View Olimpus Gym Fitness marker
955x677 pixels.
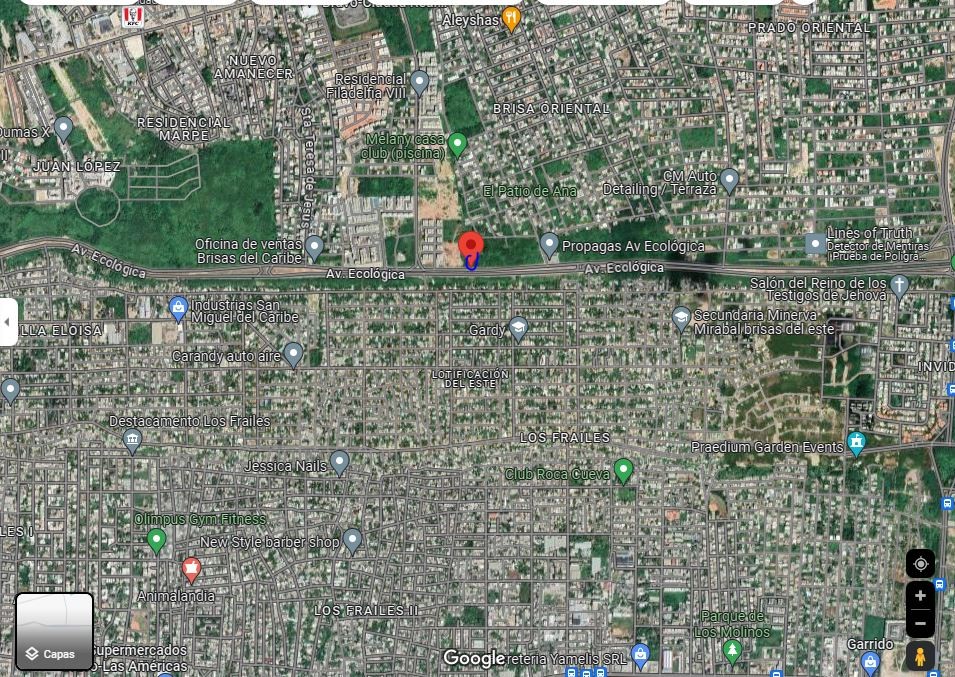tap(156, 540)
